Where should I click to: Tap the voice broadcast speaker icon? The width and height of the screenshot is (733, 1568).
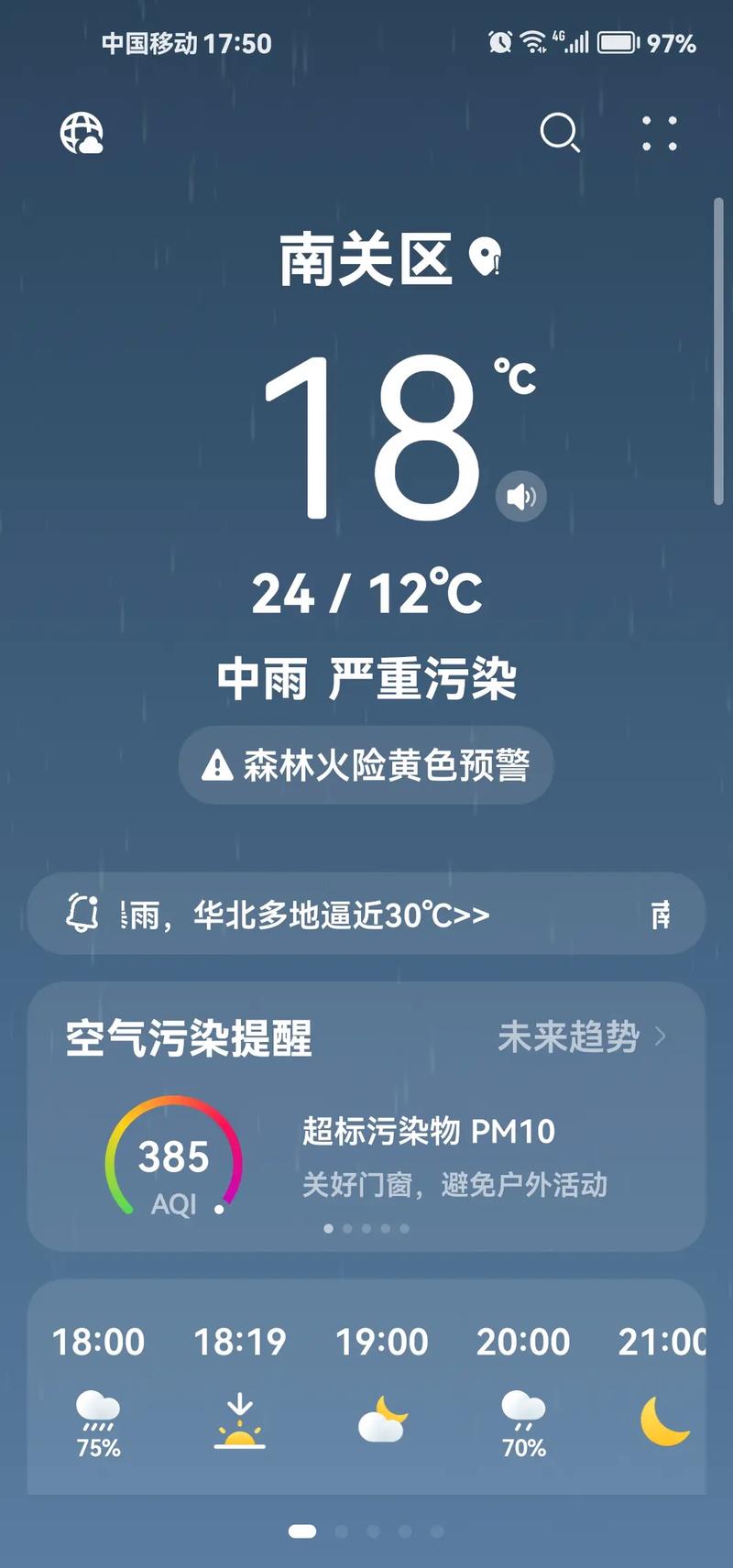[x=520, y=496]
